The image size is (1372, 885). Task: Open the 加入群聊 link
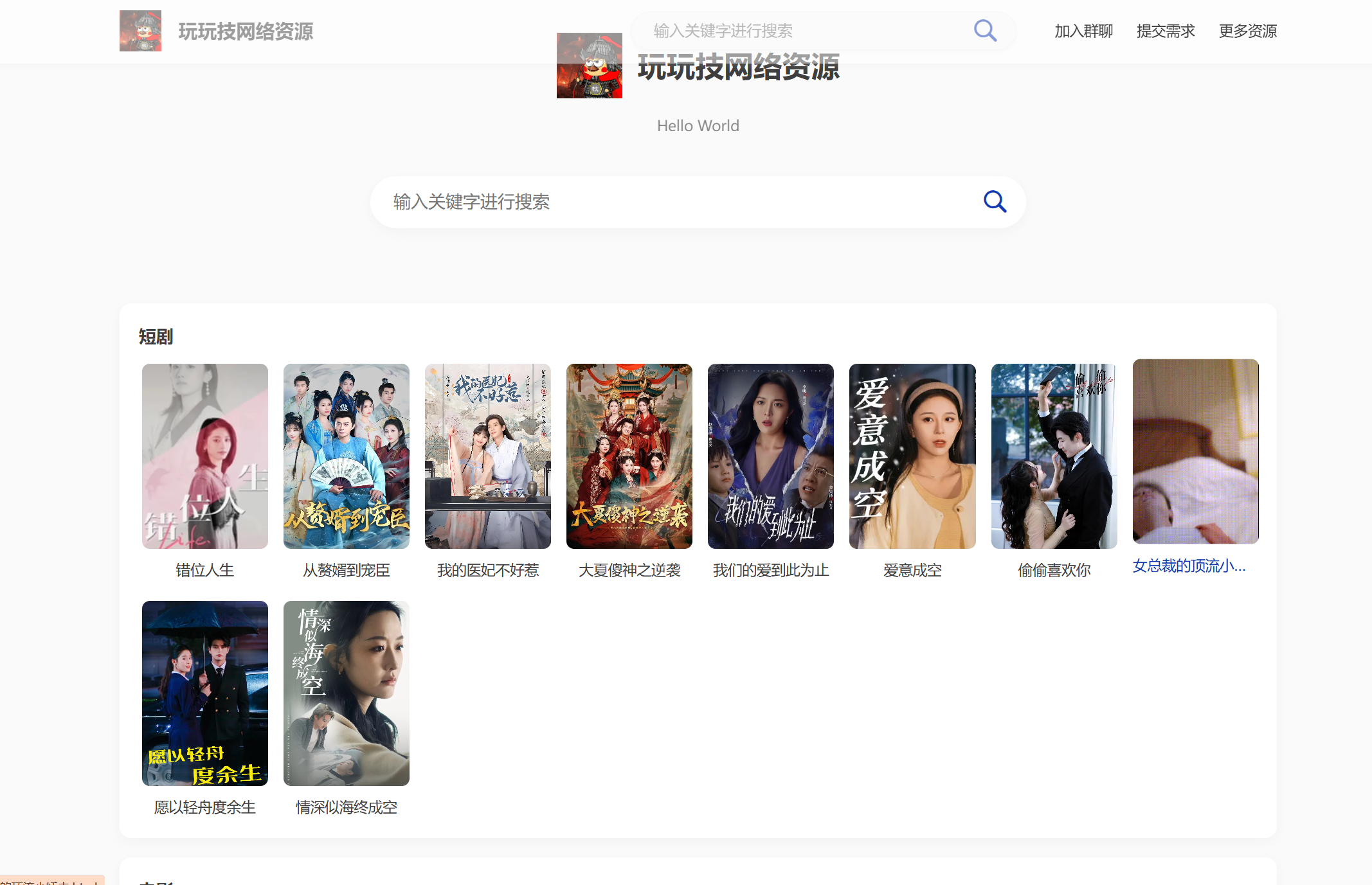point(1083,31)
